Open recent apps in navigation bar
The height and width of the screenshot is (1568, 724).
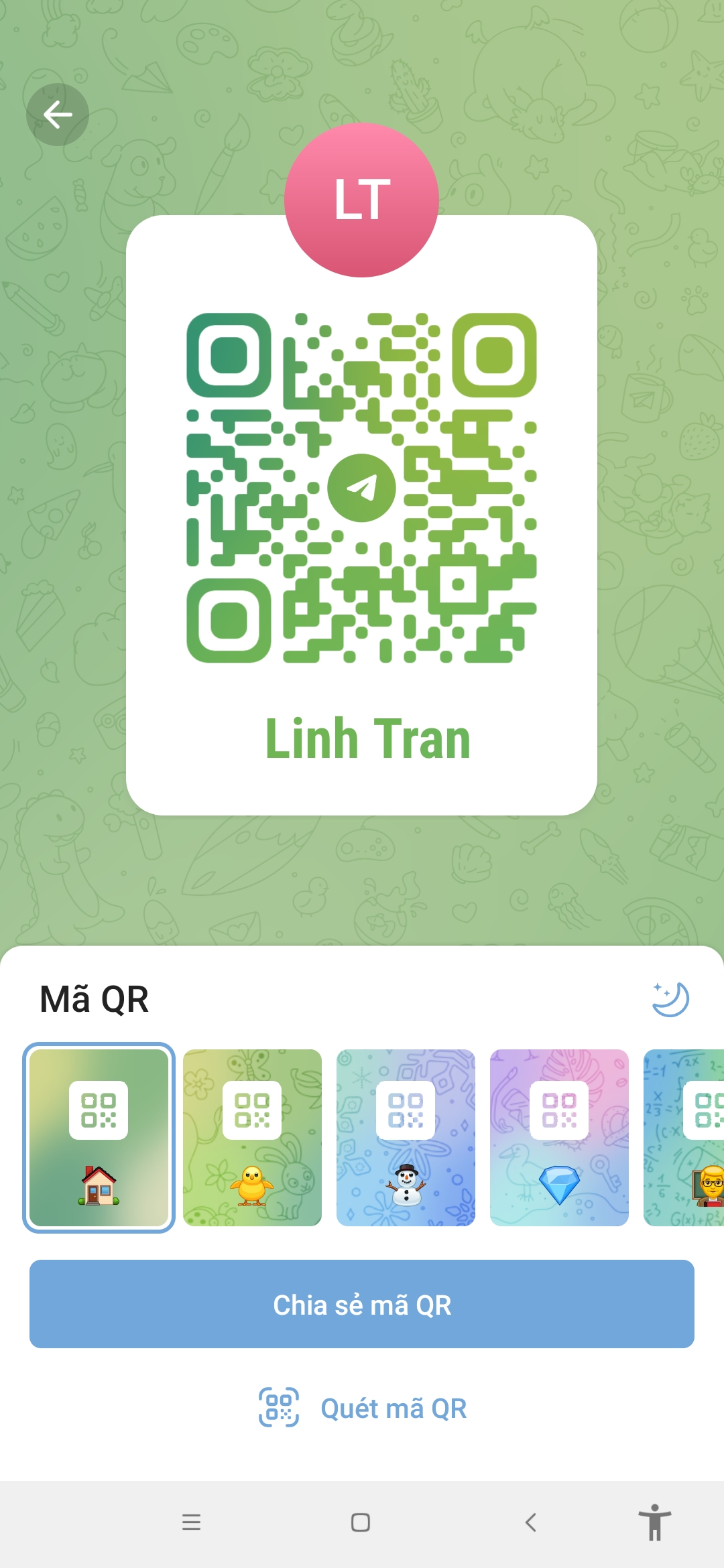coord(192,1522)
